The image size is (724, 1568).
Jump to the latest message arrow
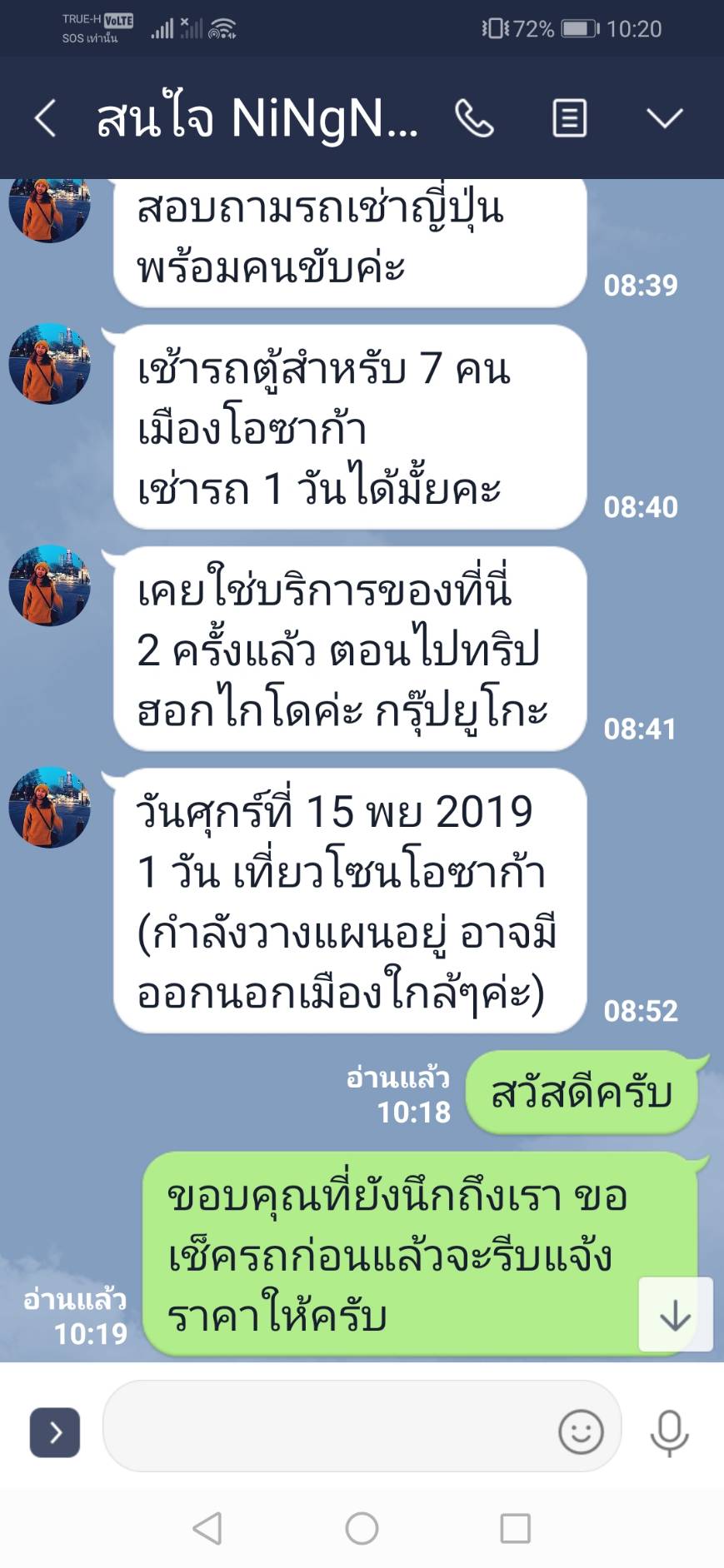tap(675, 1314)
